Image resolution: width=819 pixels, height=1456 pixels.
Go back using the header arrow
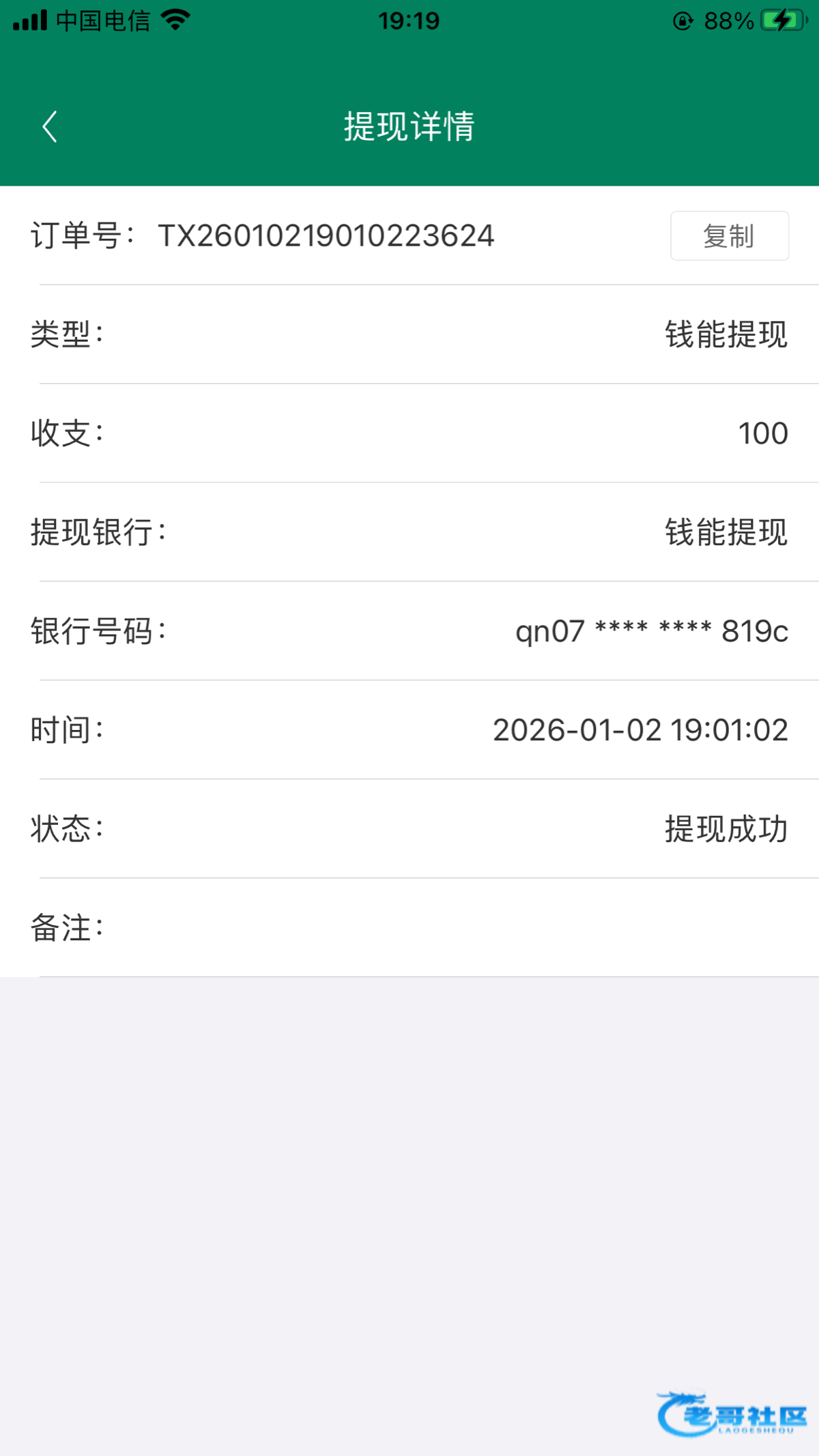click(x=50, y=127)
